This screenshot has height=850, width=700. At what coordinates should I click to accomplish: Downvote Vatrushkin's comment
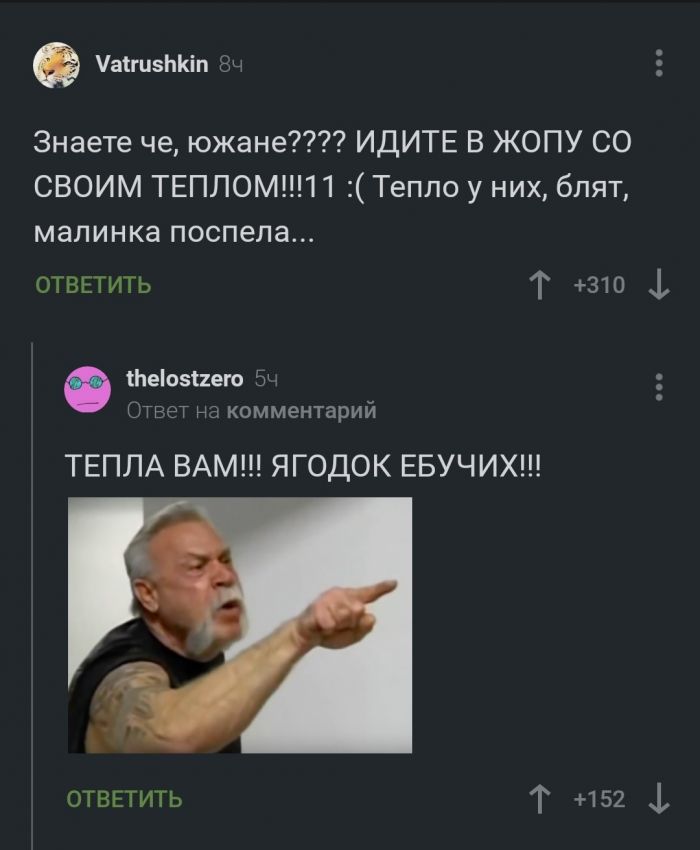coord(658,286)
